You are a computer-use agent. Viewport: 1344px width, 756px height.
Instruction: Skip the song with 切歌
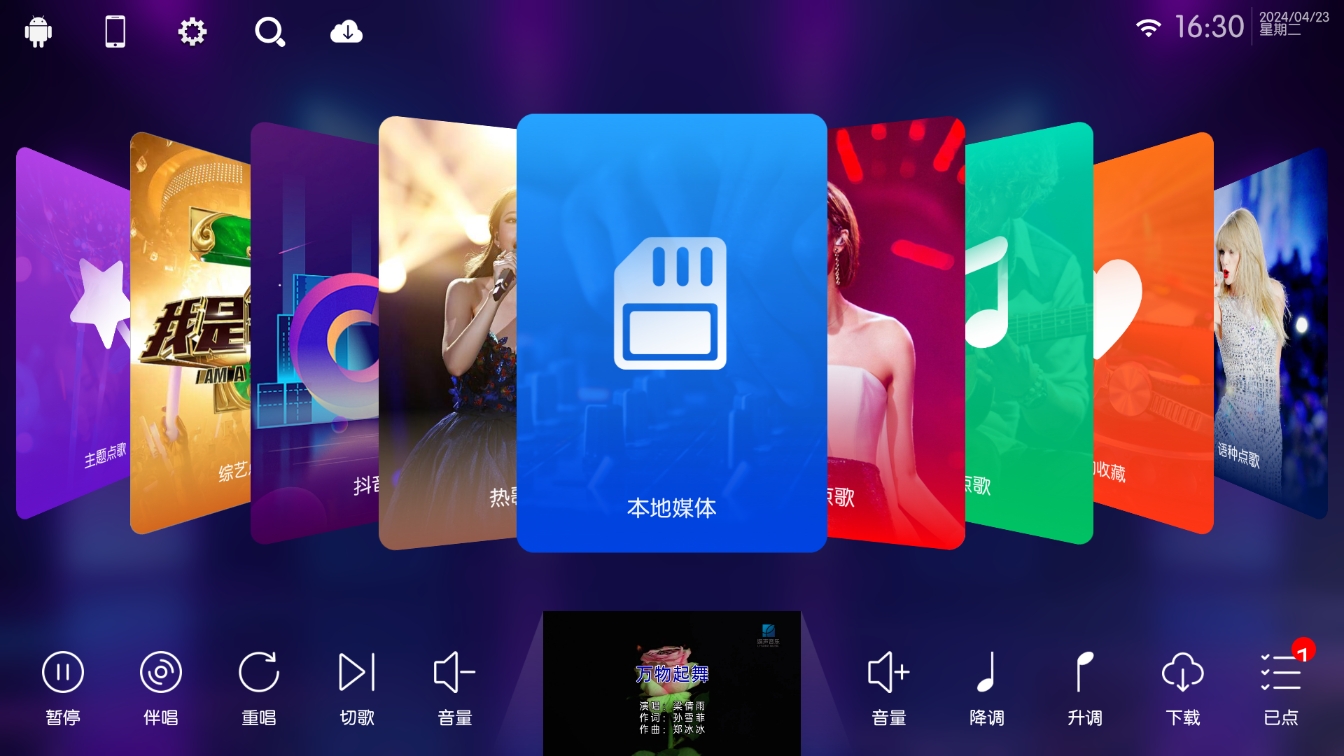tap(357, 687)
